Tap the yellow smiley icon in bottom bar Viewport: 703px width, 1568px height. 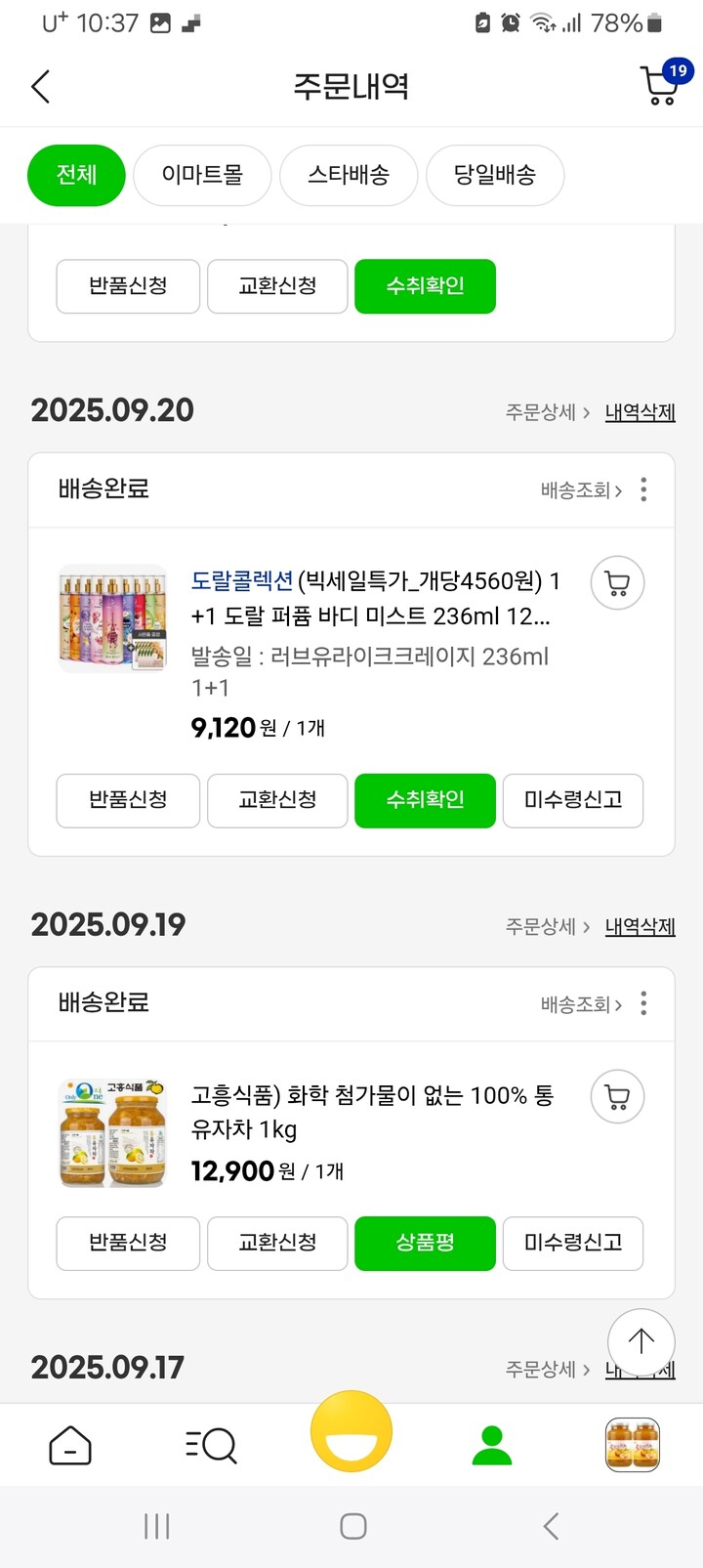(351, 1431)
